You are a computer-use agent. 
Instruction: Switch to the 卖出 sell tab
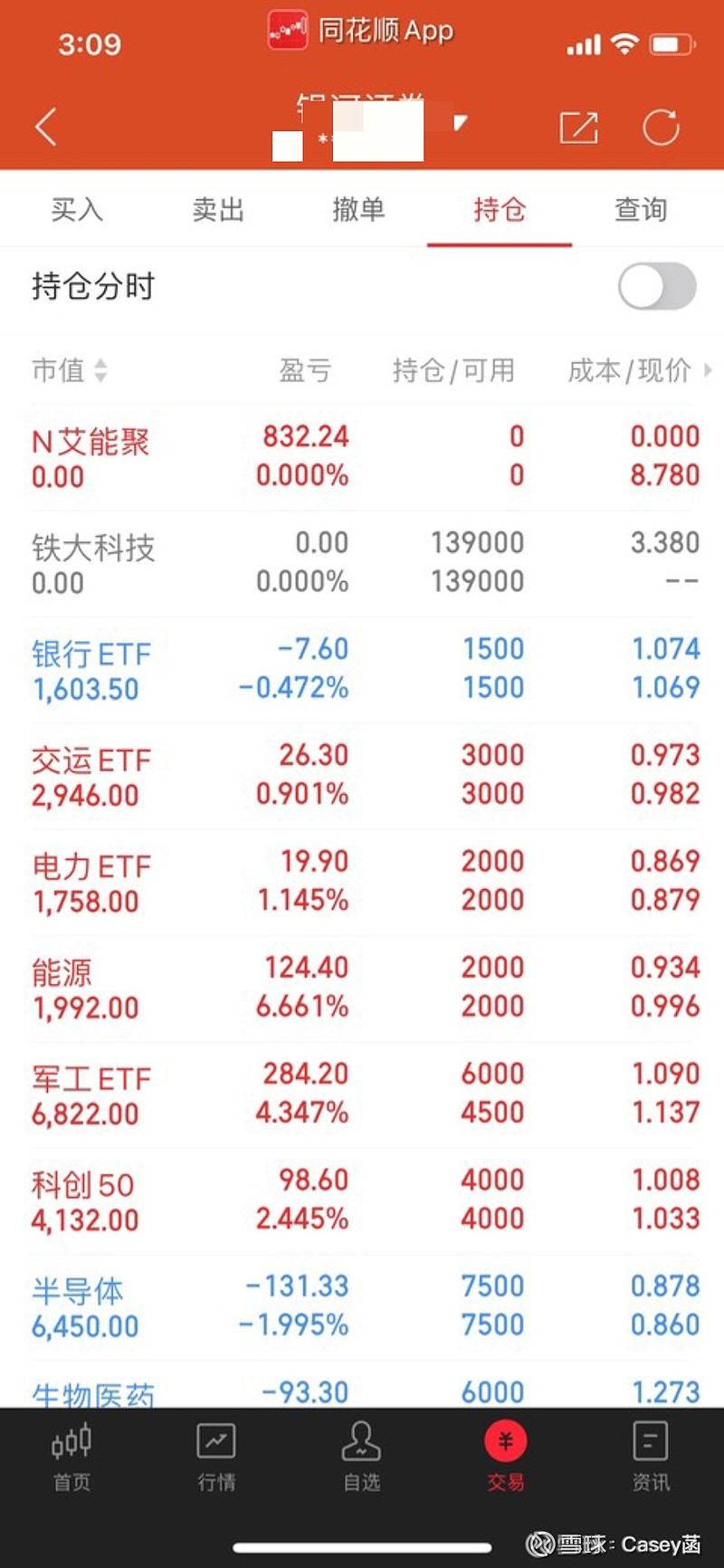click(217, 209)
